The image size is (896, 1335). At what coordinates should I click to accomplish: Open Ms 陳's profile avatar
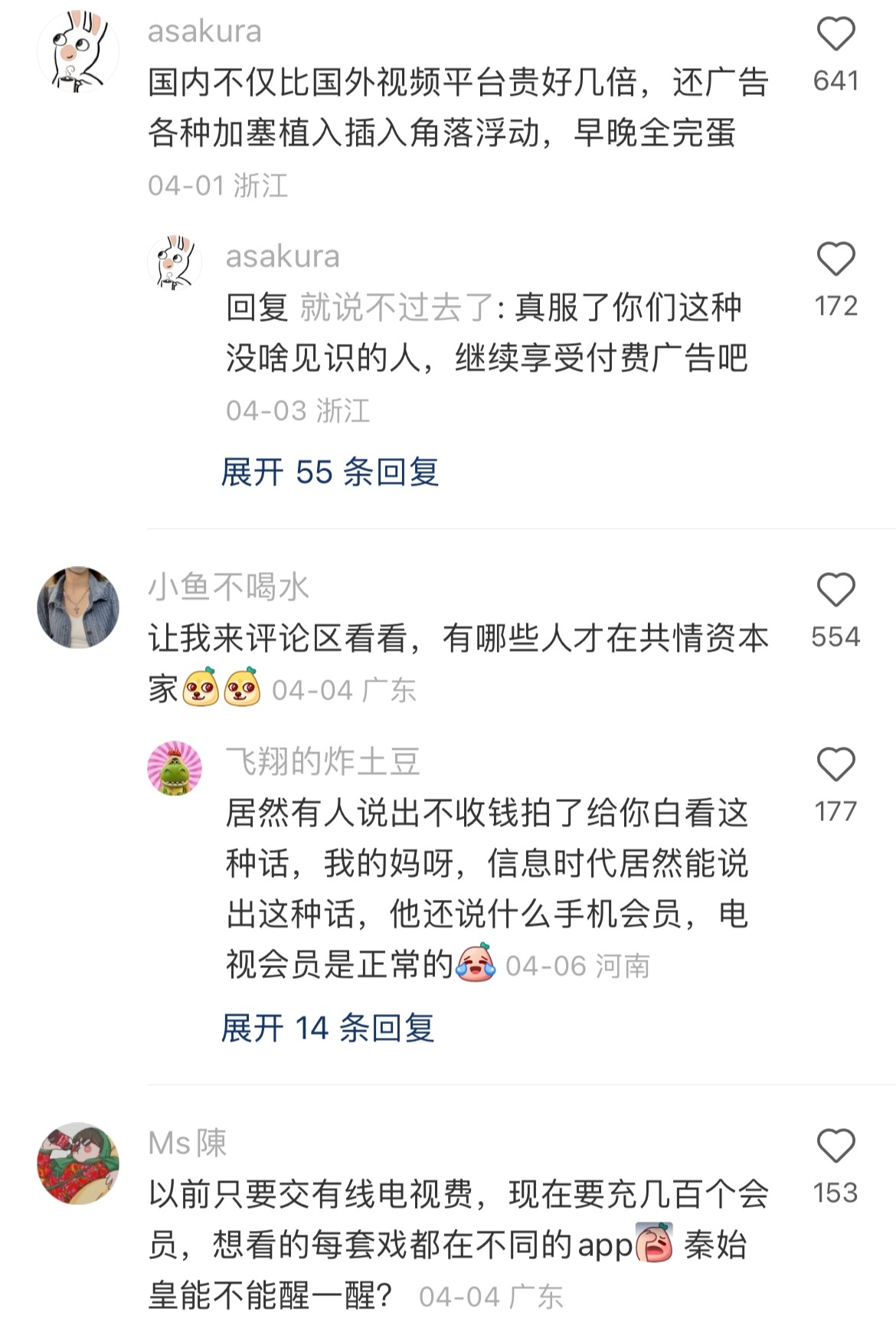[78, 1163]
